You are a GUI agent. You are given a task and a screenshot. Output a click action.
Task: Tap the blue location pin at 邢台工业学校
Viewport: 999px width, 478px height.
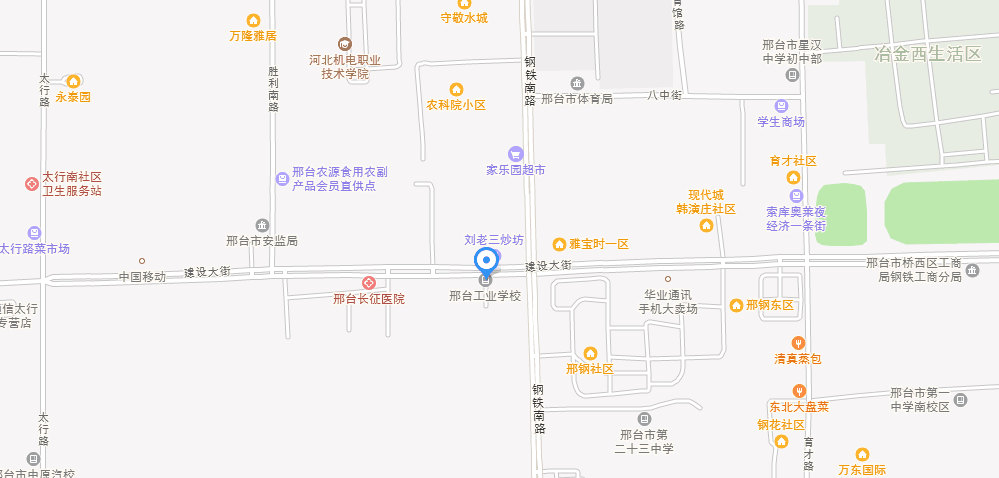coord(486,262)
